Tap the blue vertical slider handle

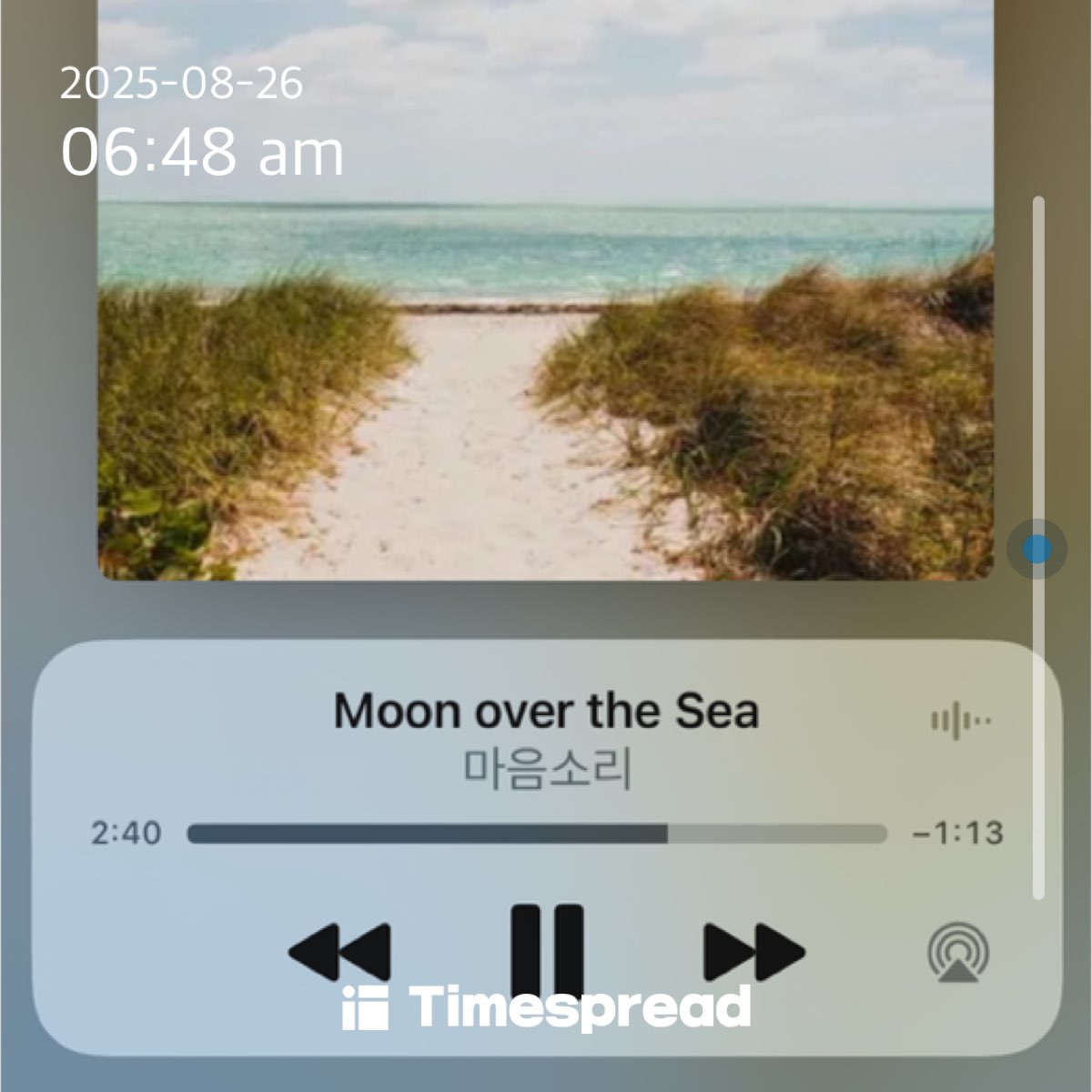(1036, 549)
